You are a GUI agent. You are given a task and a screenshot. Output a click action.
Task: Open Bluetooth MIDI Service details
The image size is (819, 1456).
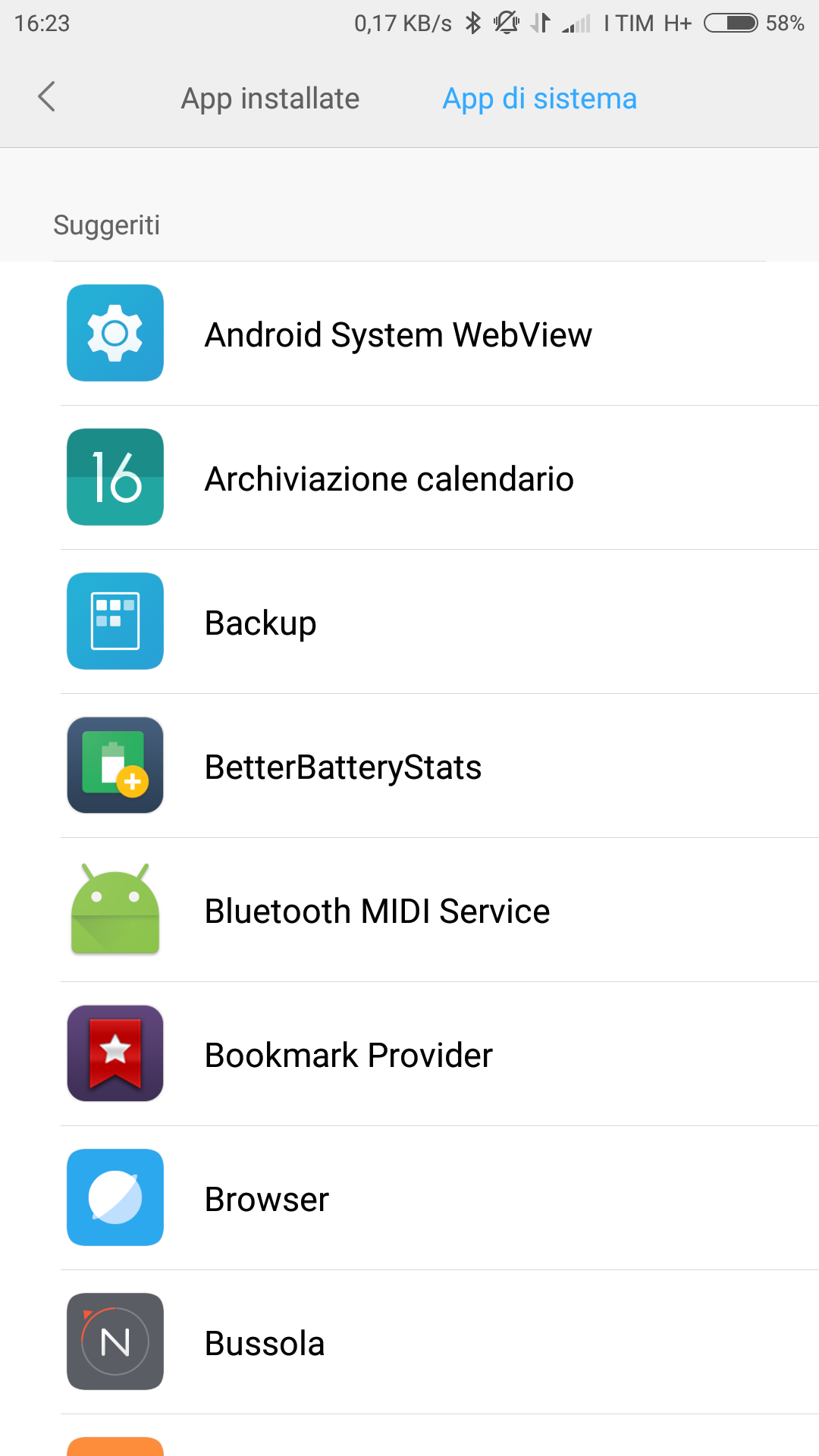click(x=409, y=910)
